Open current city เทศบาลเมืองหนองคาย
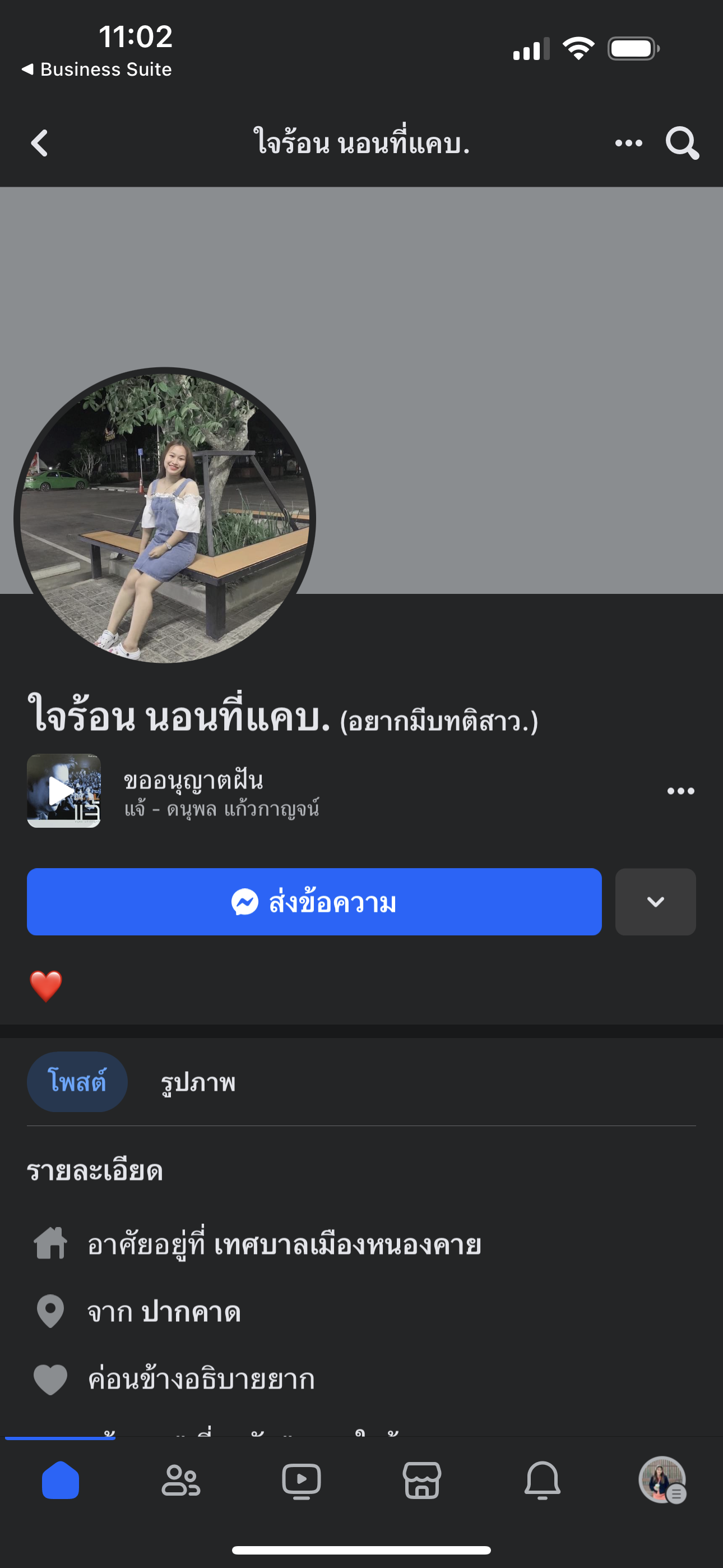Viewport: 723px width, 1568px height. coord(347,1245)
